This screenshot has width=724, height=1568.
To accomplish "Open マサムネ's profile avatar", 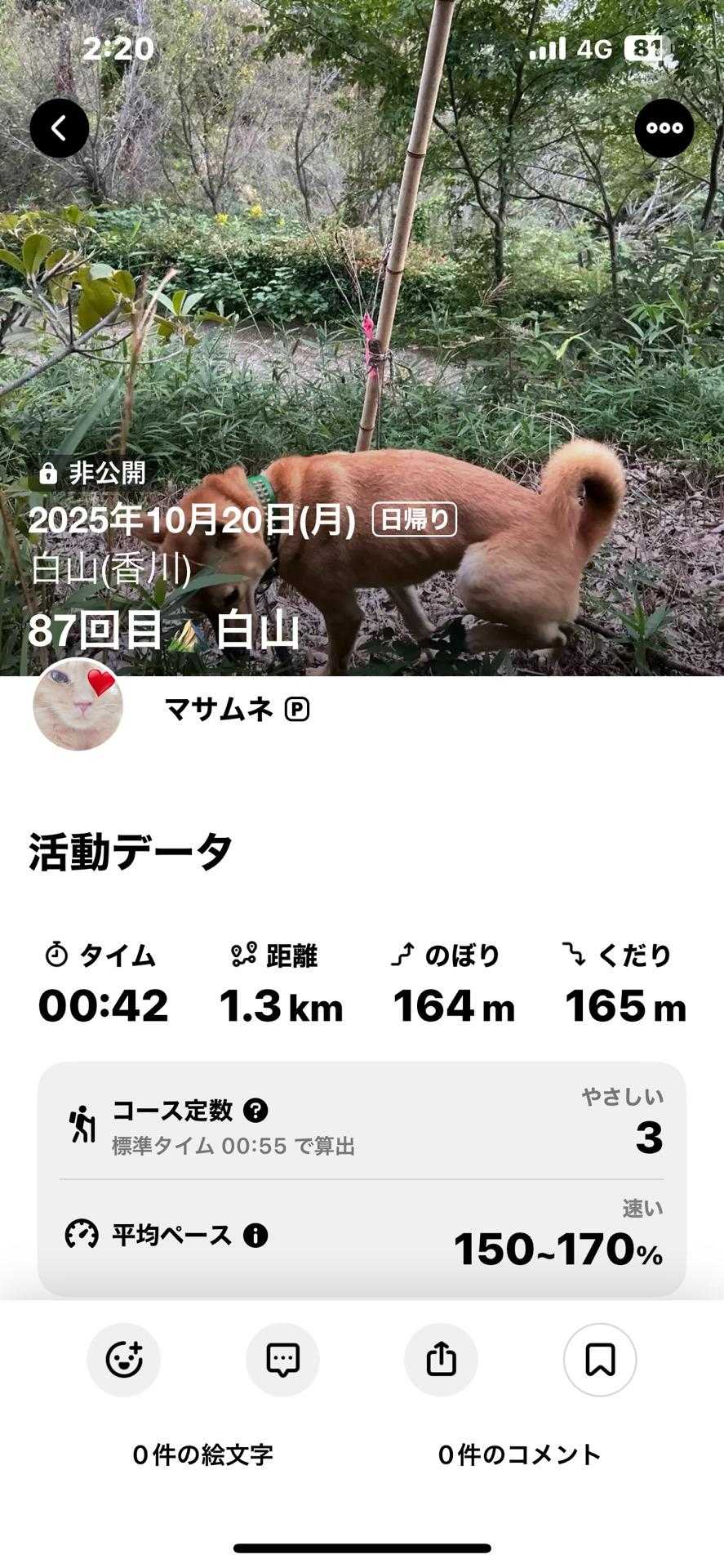I will coord(78,704).
